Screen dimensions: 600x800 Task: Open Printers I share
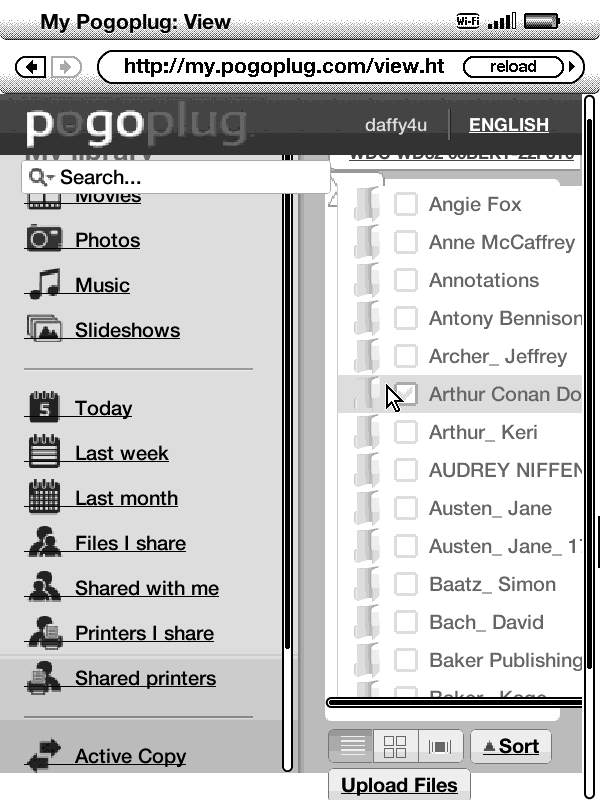pos(144,633)
